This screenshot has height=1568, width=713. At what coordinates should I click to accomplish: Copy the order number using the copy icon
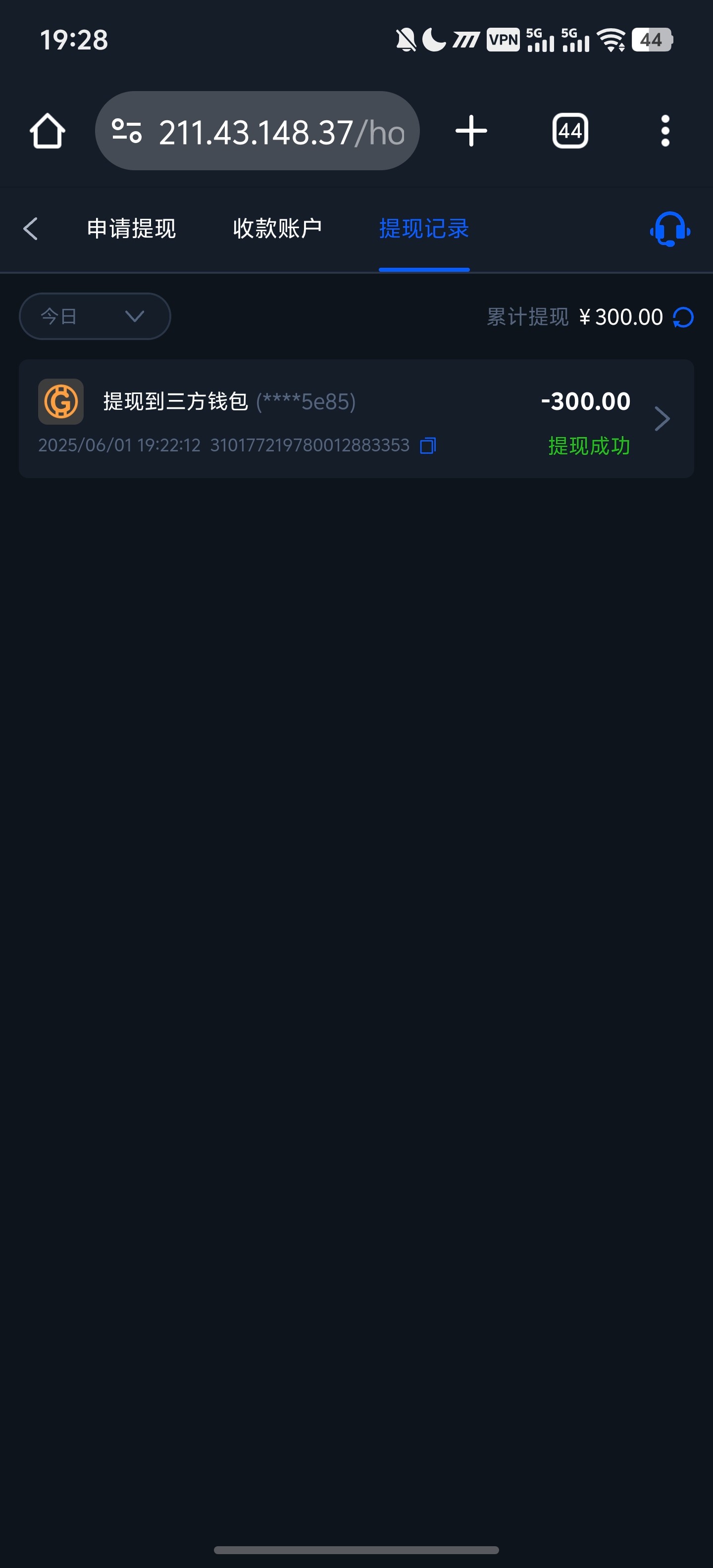pyautogui.click(x=428, y=445)
